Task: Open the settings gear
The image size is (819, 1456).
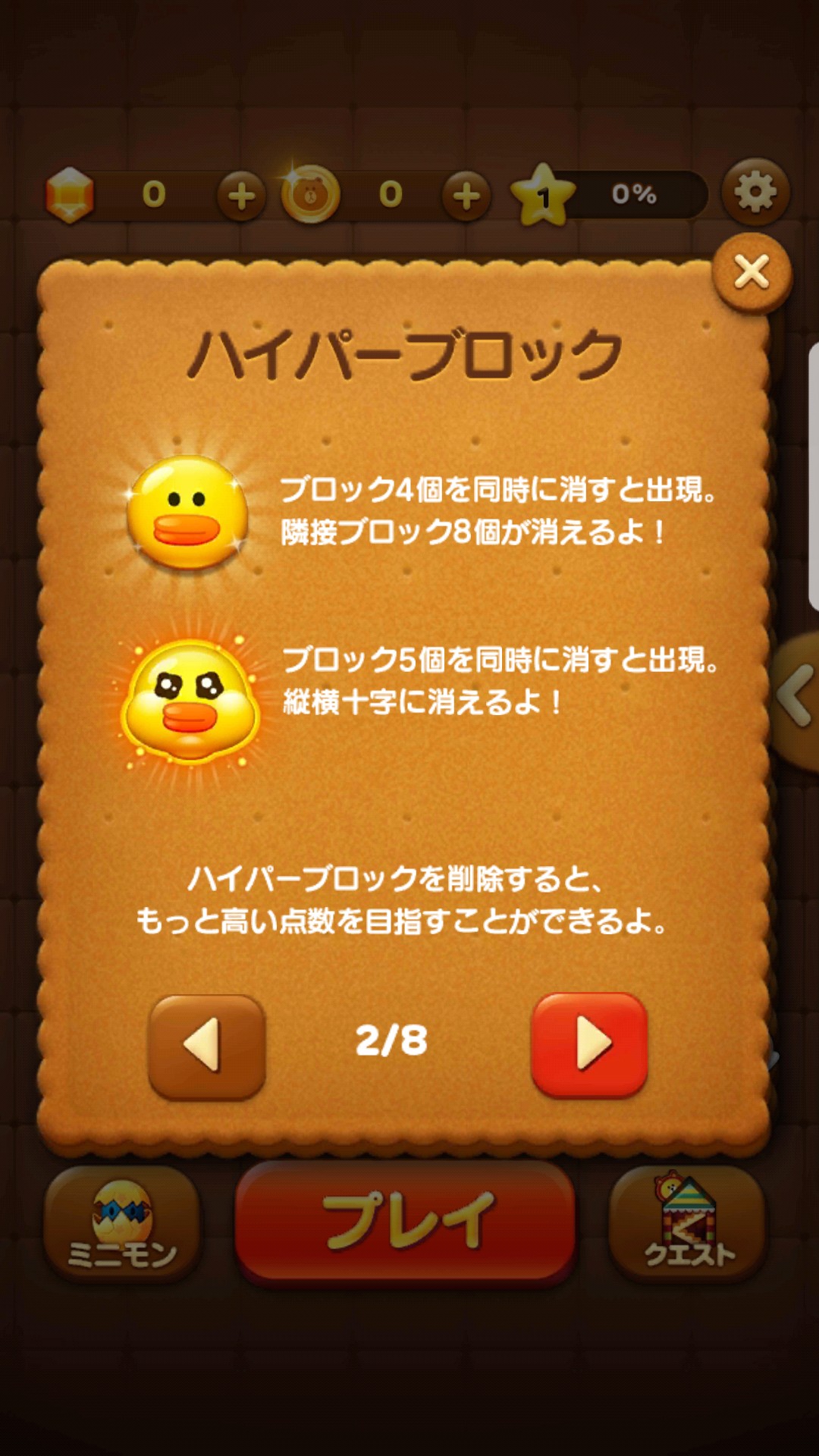Action: click(755, 193)
